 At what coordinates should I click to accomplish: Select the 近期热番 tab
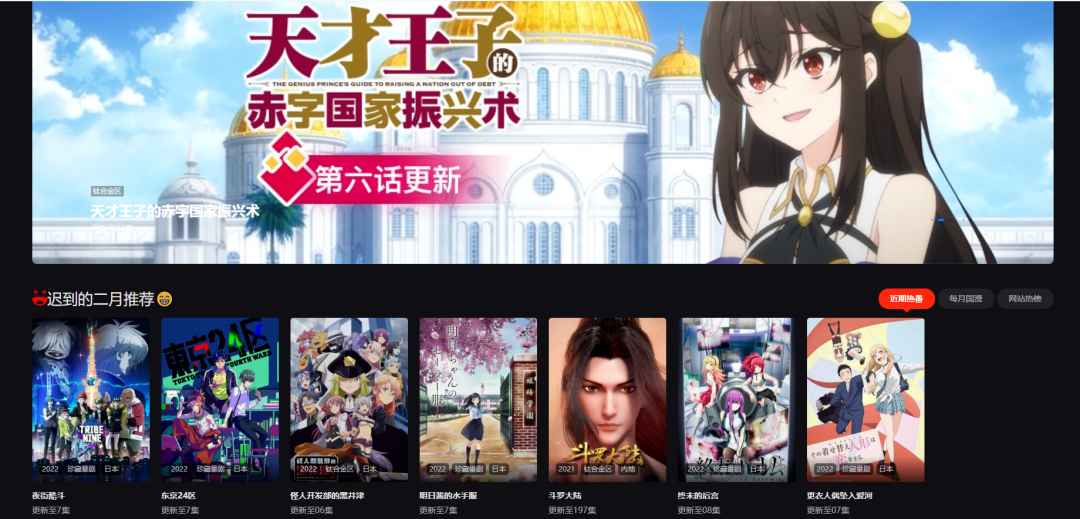[x=906, y=299]
